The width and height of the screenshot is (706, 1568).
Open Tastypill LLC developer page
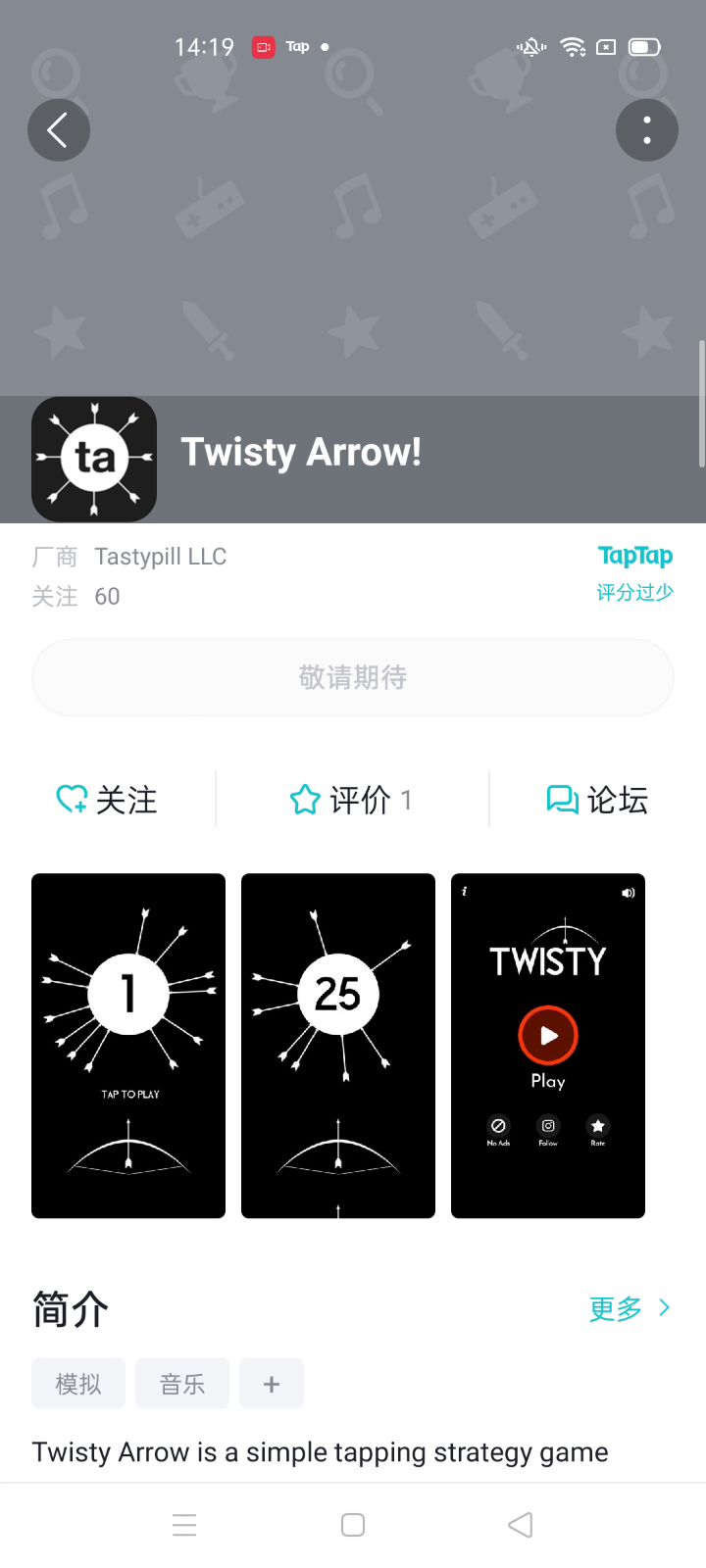161,557
